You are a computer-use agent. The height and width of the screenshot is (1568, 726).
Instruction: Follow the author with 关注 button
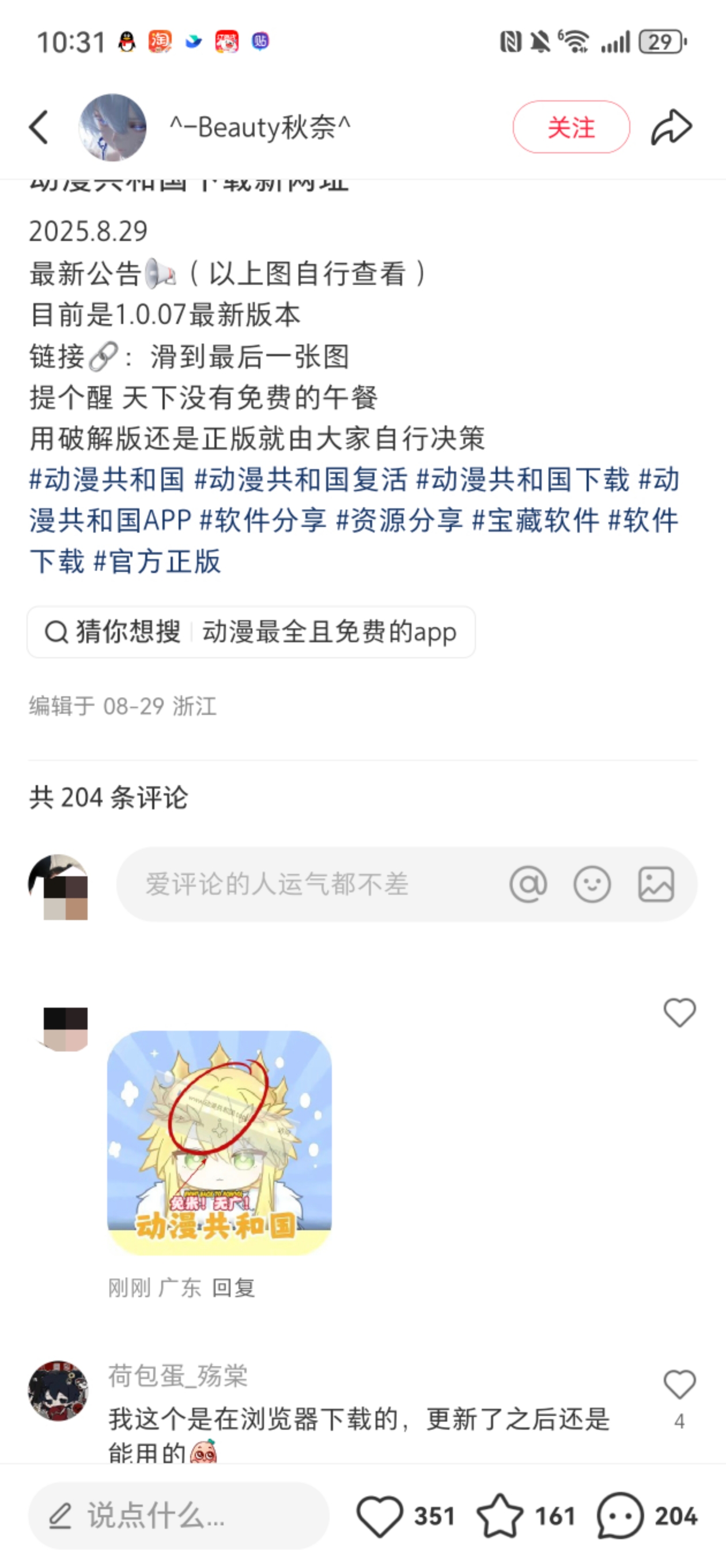click(x=570, y=127)
